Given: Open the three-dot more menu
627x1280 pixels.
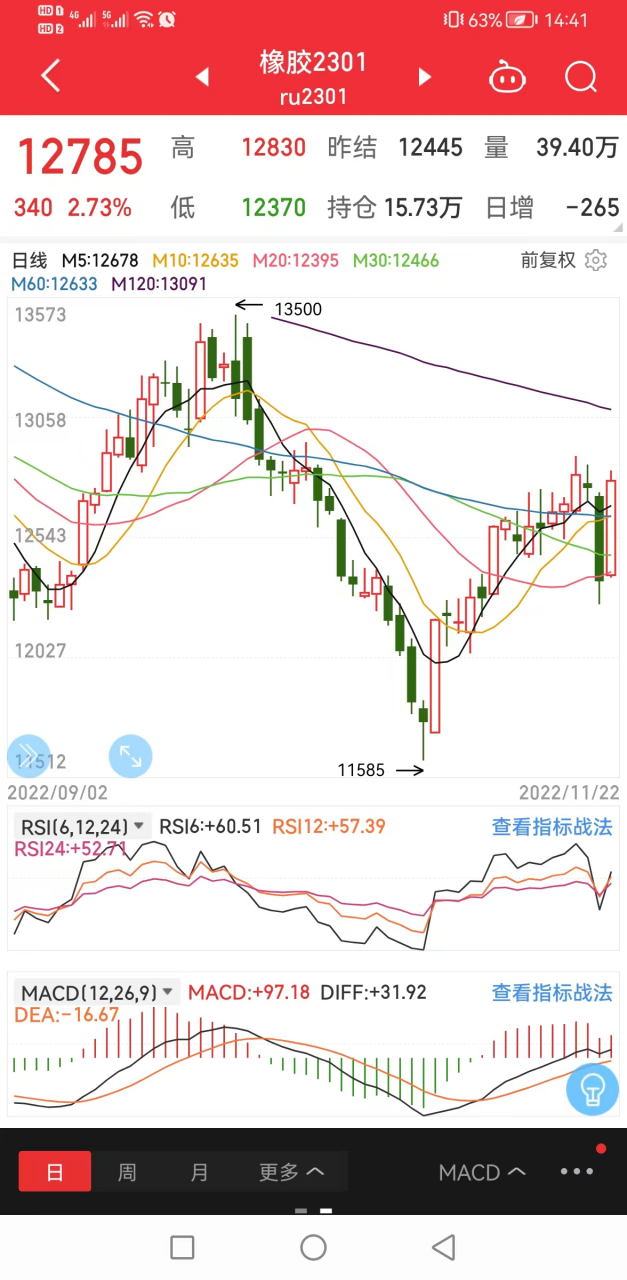Looking at the screenshot, I should tap(577, 1172).
